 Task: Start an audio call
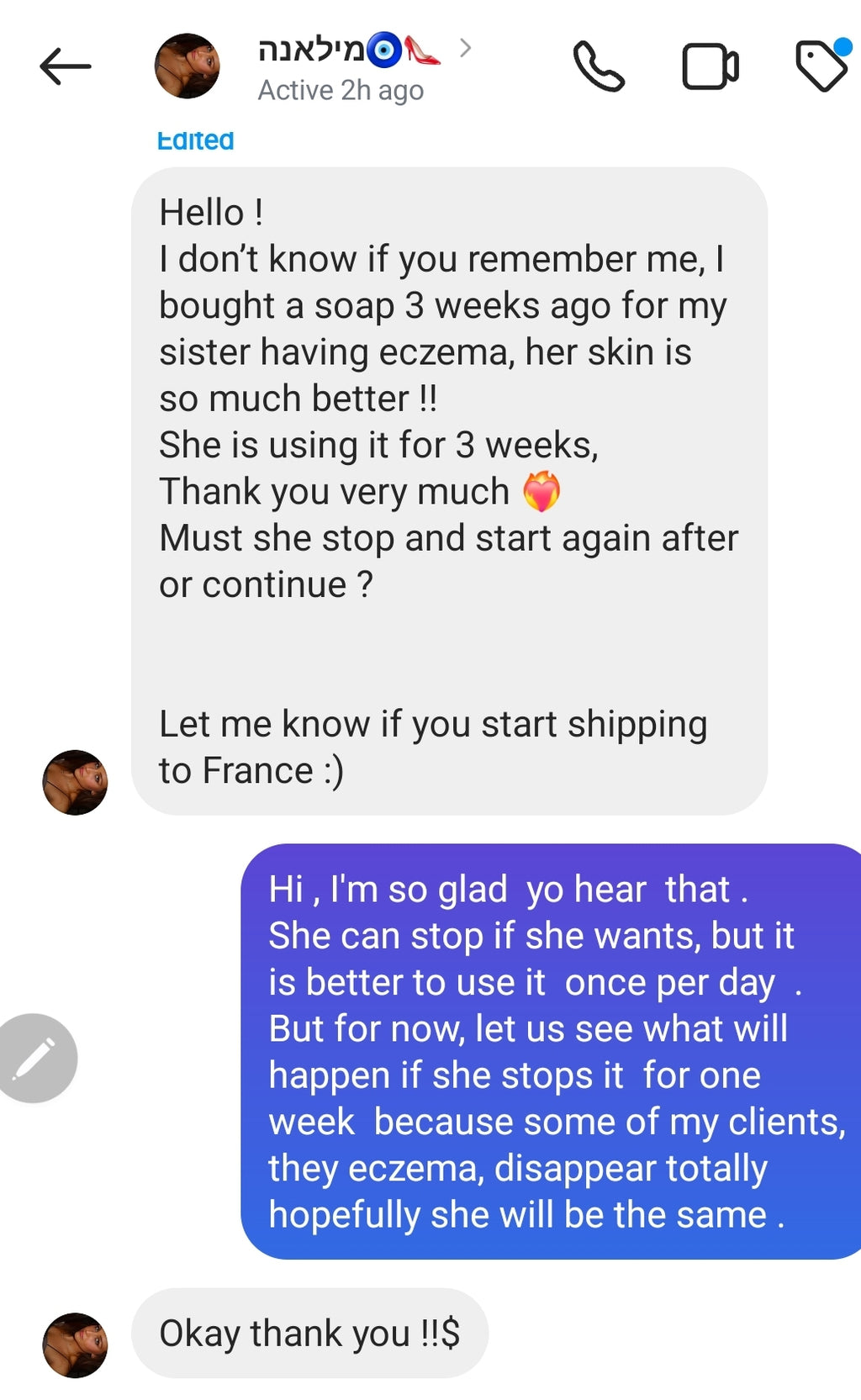(x=599, y=66)
